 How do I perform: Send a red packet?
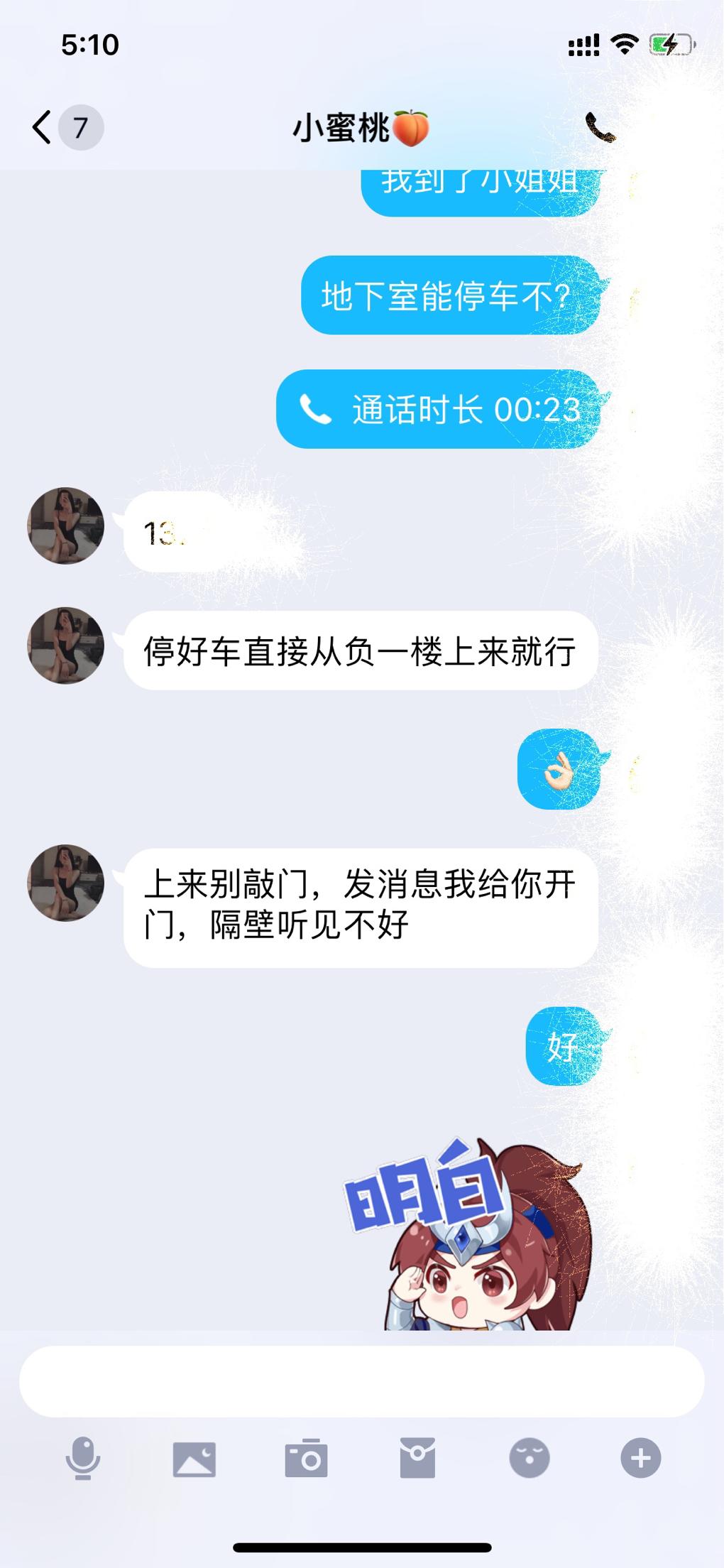[417, 1458]
